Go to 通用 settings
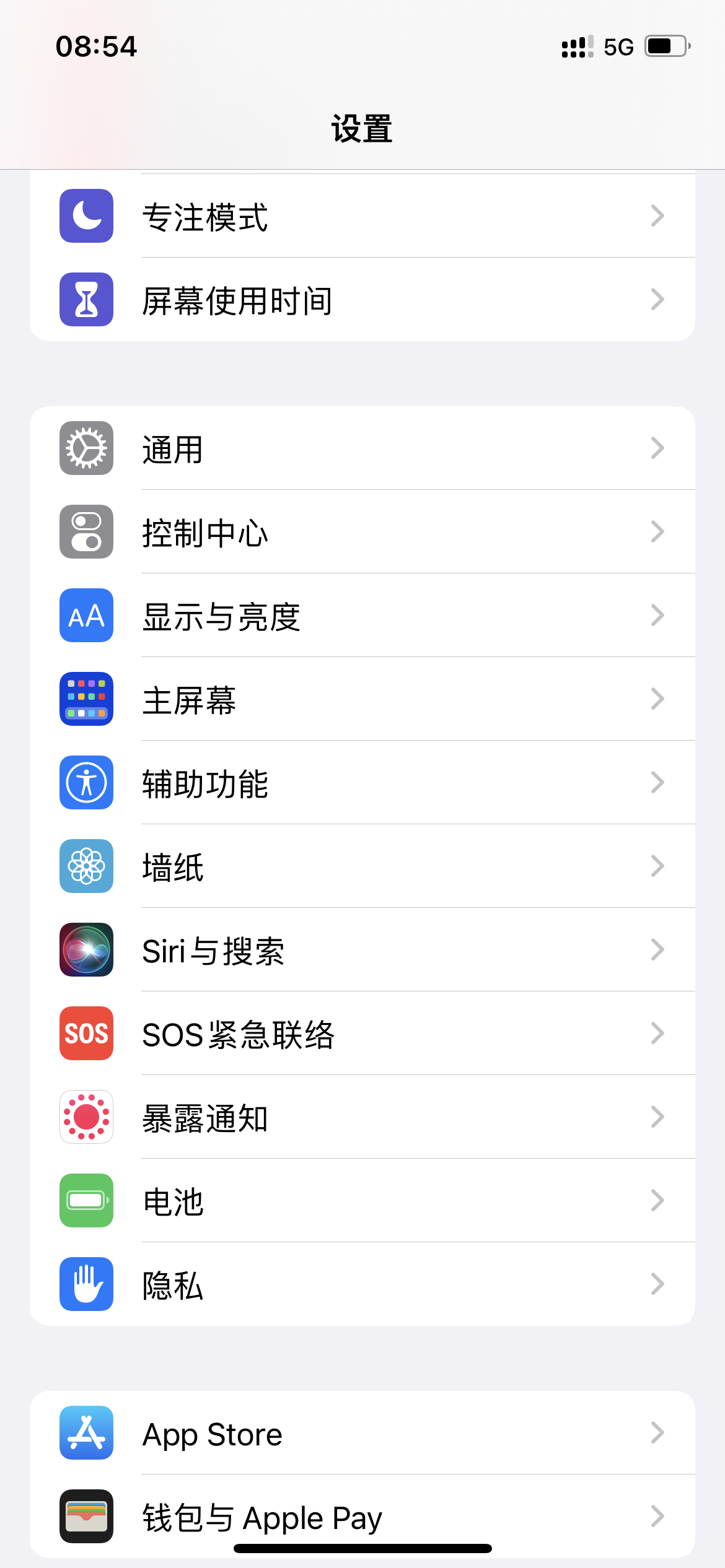725x1568 pixels. tap(362, 448)
